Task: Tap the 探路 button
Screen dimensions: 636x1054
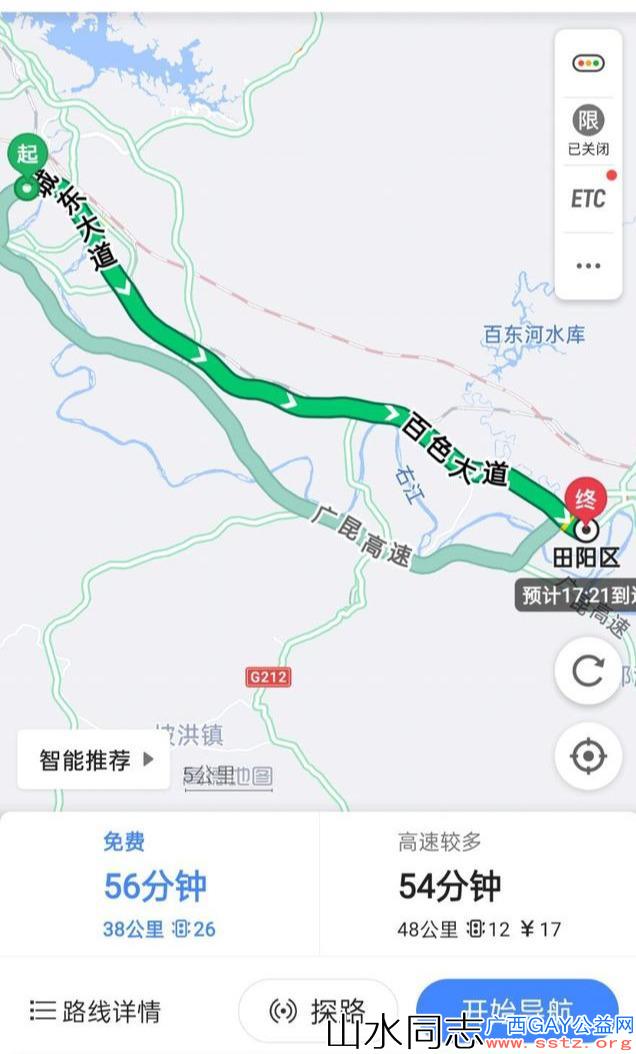Action: click(318, 1010)
